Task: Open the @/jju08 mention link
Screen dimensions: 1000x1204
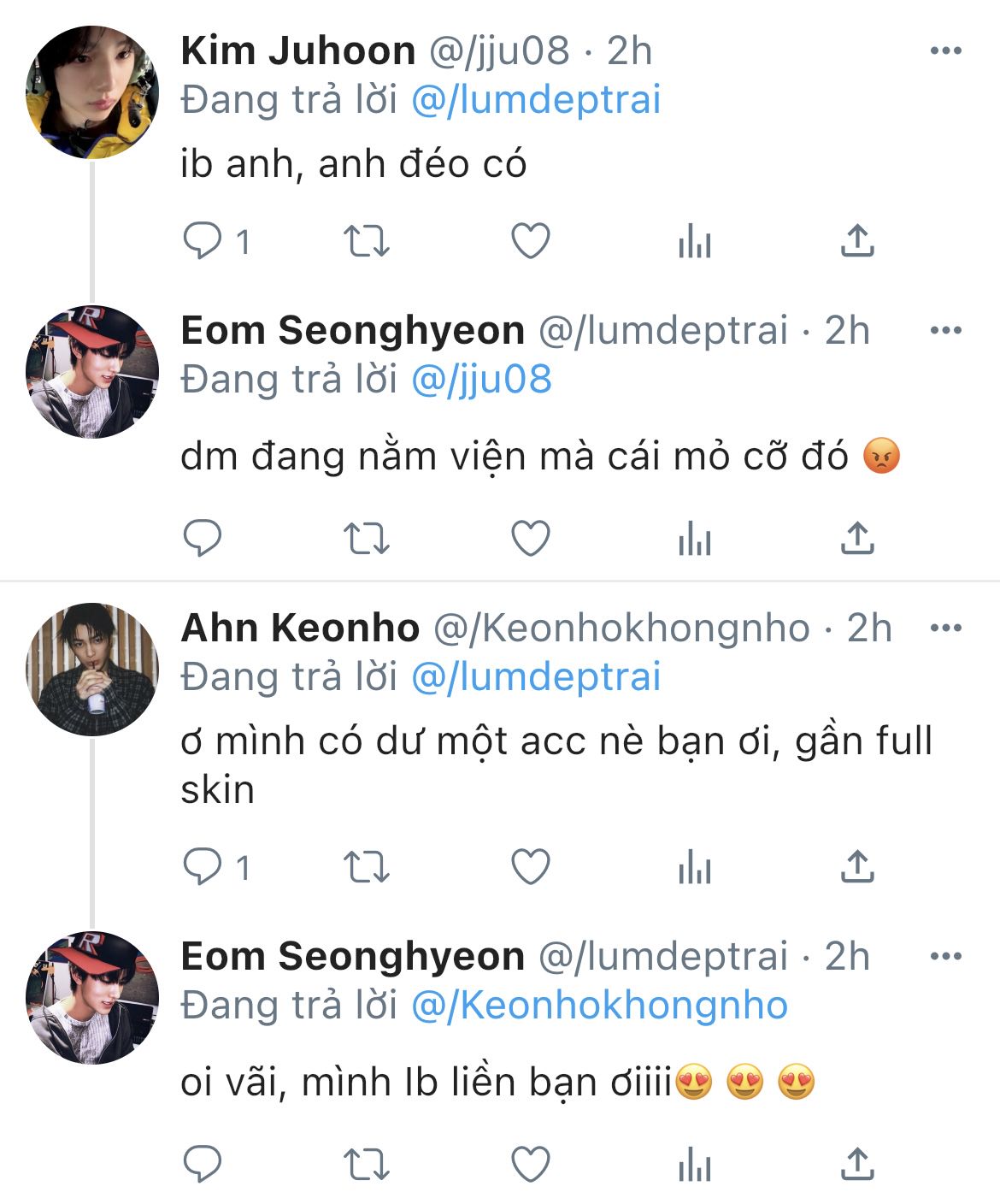Action: pyautogui.click(x=481, y=380)
